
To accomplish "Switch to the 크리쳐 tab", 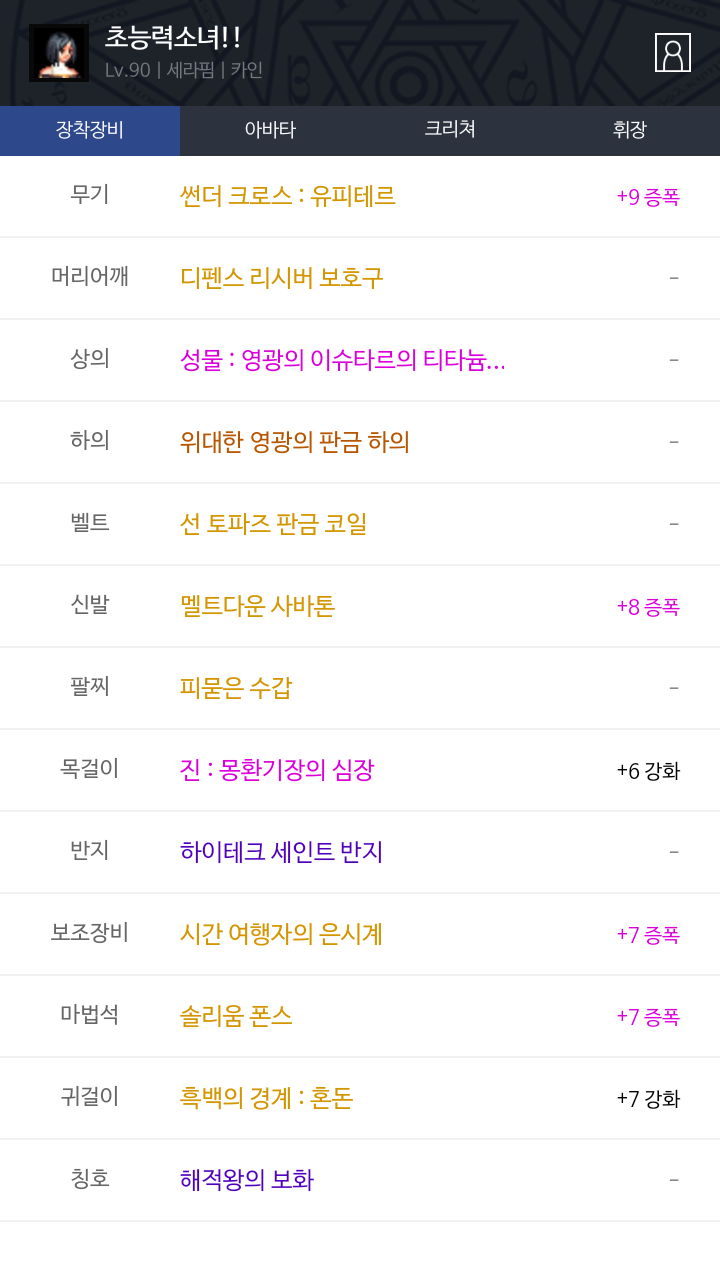I will click(450, 130).
